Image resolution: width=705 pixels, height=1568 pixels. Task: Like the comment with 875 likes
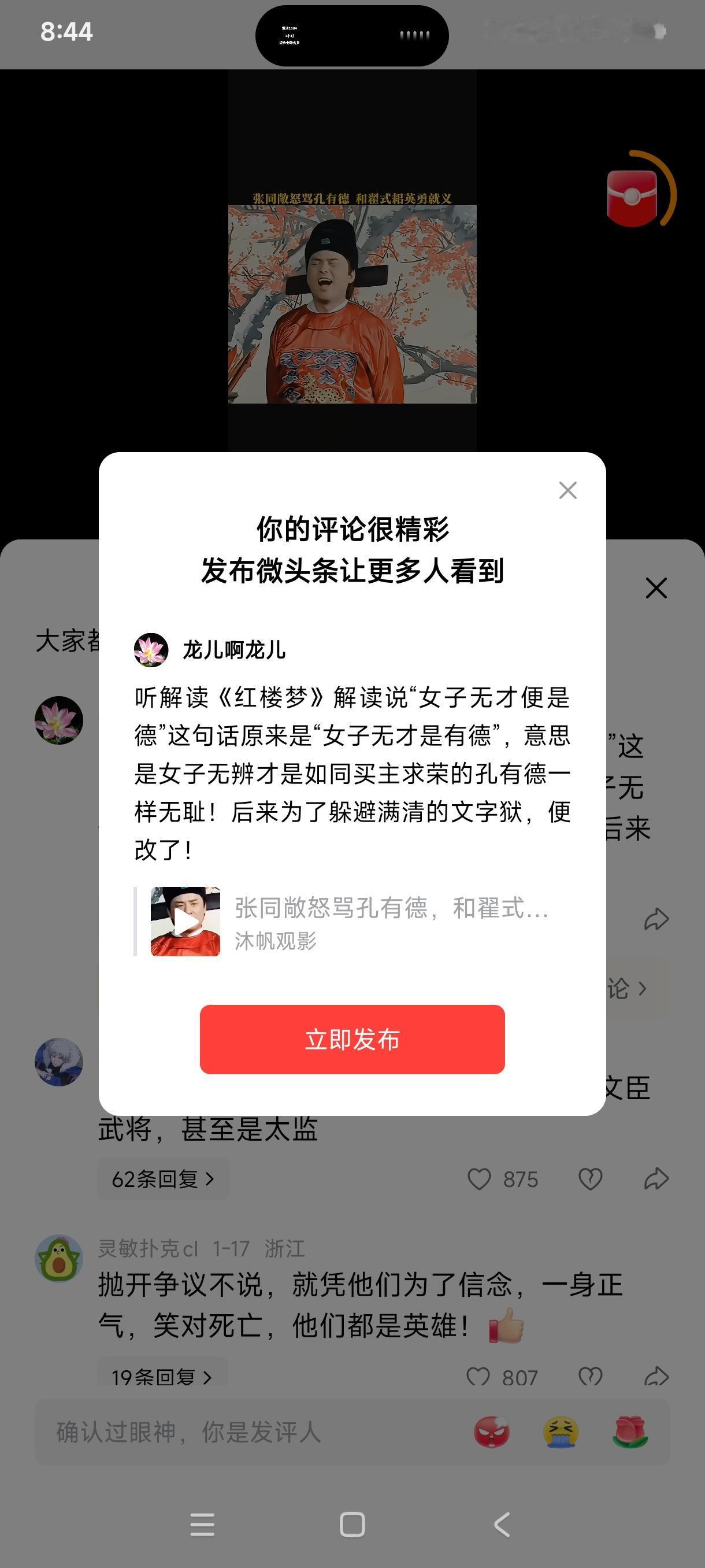click(x=480, y=1179)
